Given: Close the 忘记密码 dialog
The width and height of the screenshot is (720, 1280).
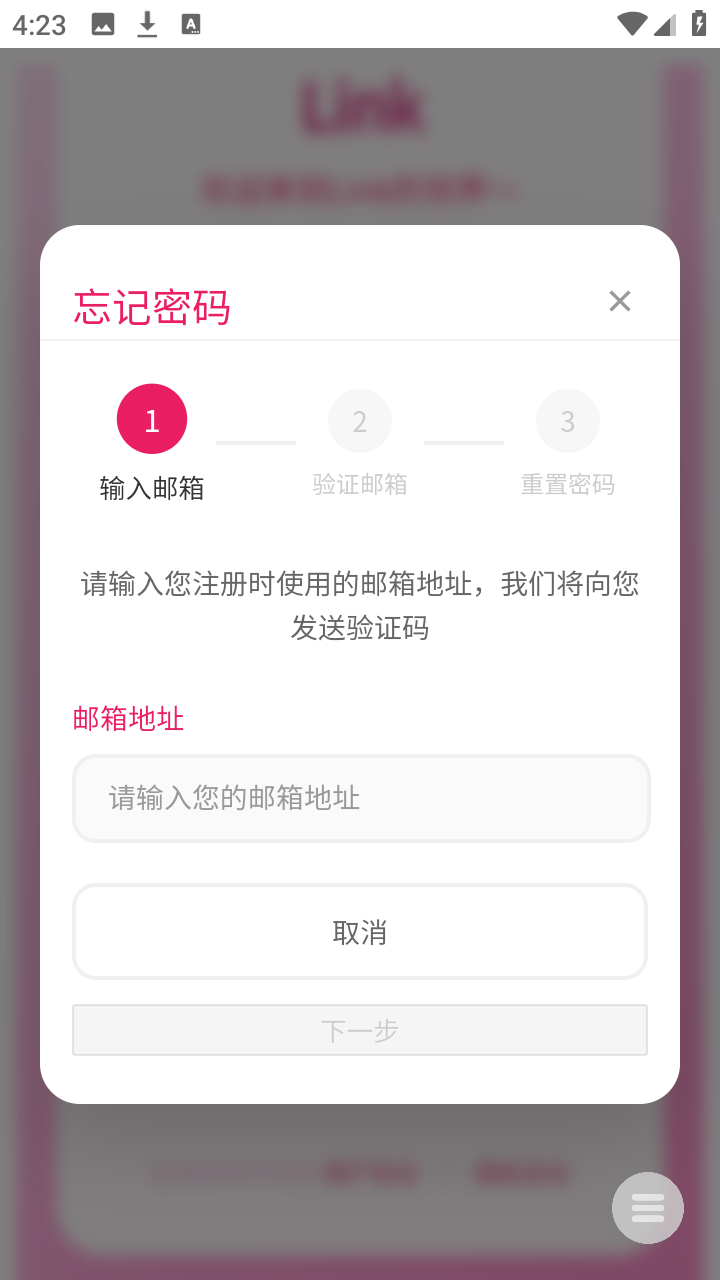Looking at the screenshot, I should click(x=620, y=301).
